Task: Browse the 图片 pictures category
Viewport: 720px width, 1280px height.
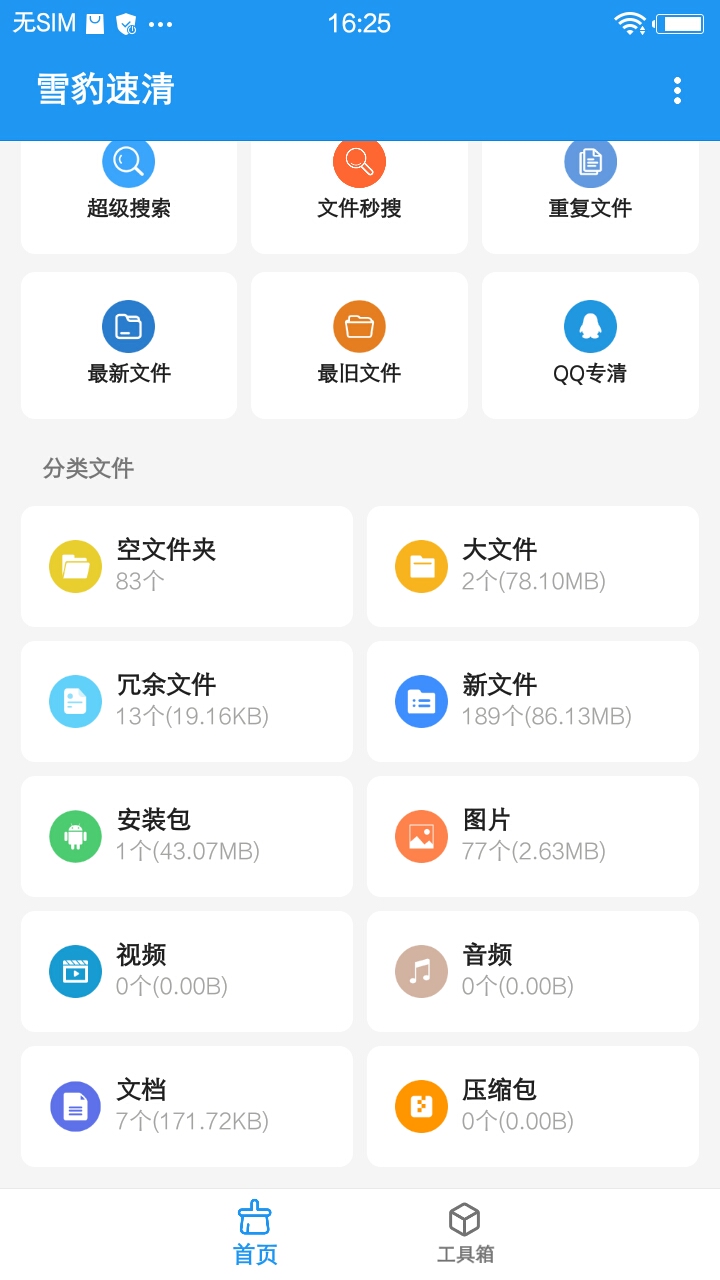Action: pyautogui.click(x=532, y=836)
